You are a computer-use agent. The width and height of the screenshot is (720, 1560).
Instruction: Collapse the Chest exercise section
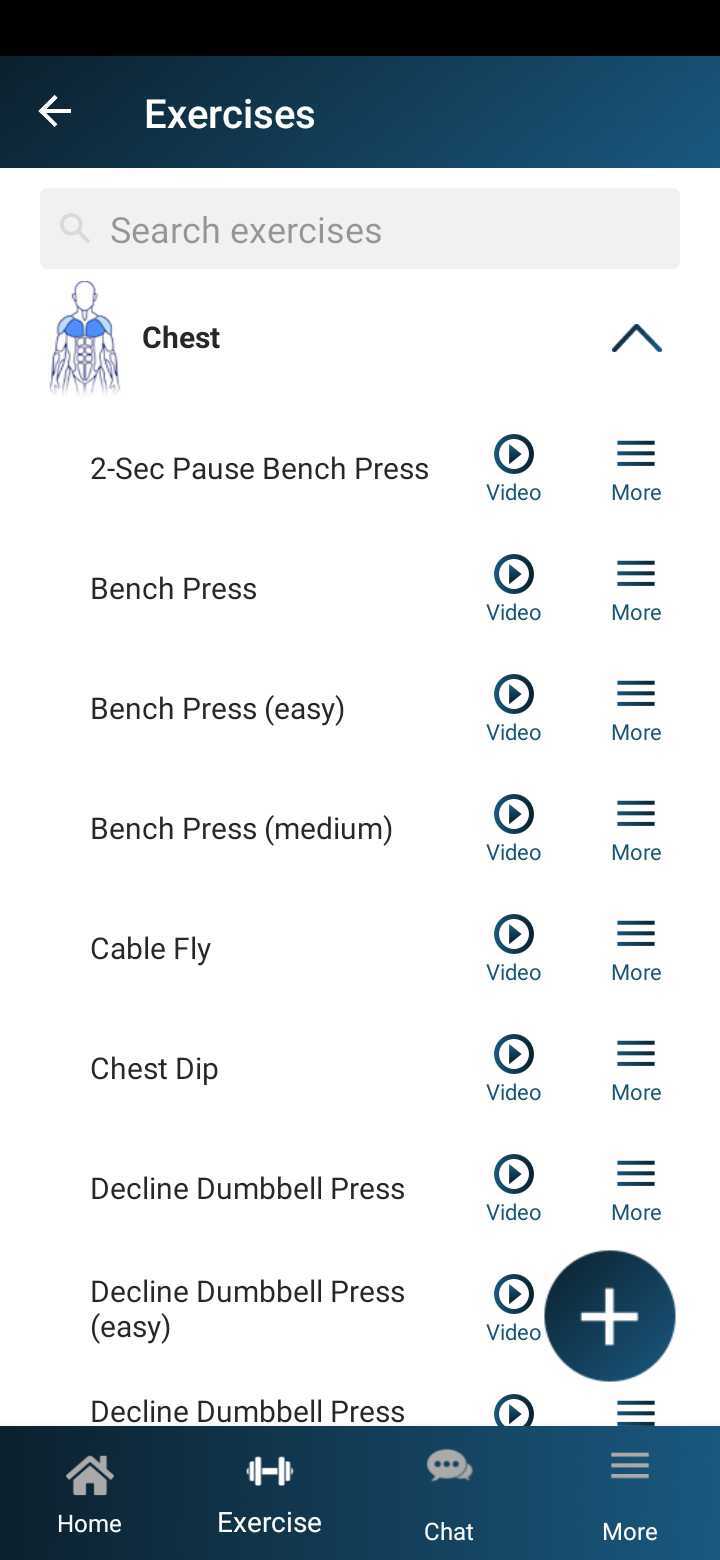tap(636, 338)
